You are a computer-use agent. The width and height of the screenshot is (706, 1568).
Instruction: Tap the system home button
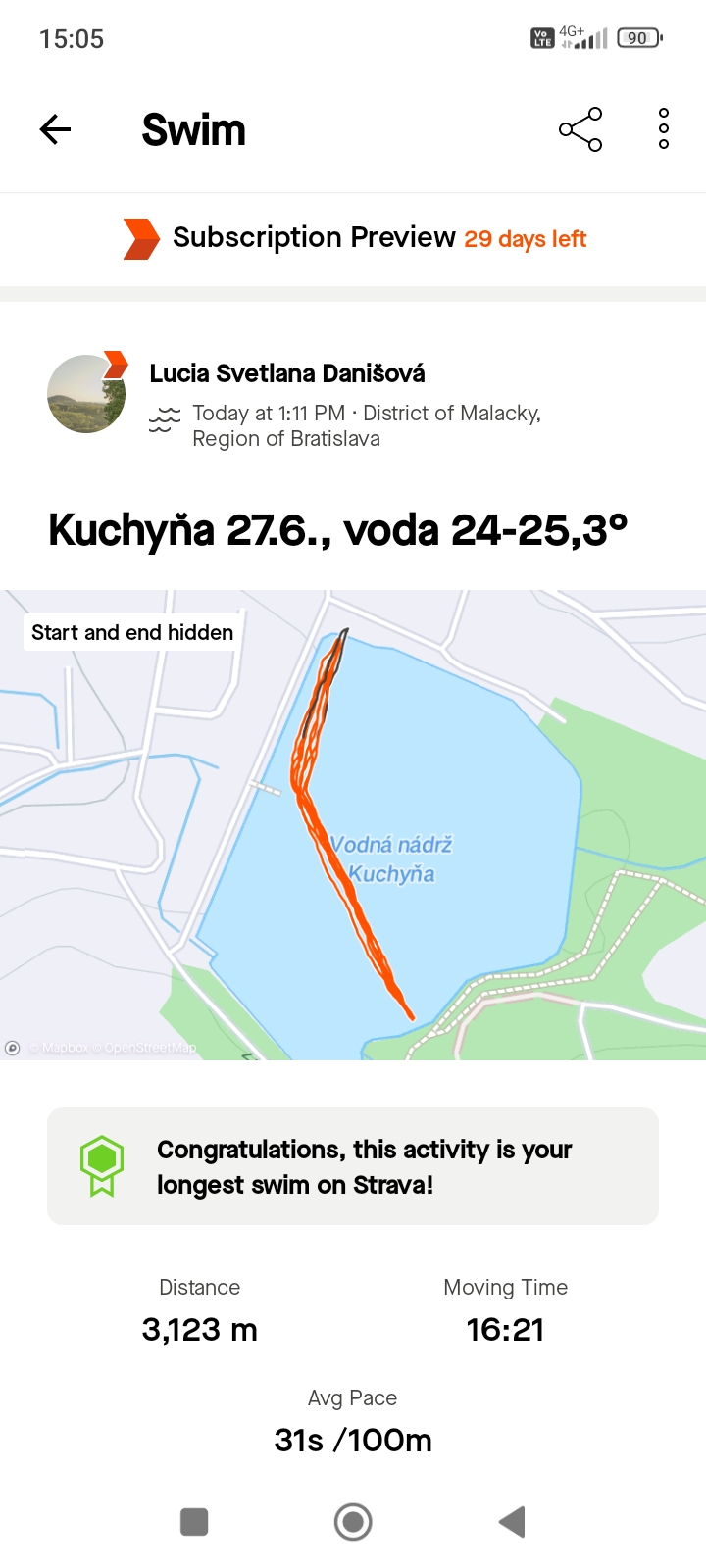tap(353, 1522)
